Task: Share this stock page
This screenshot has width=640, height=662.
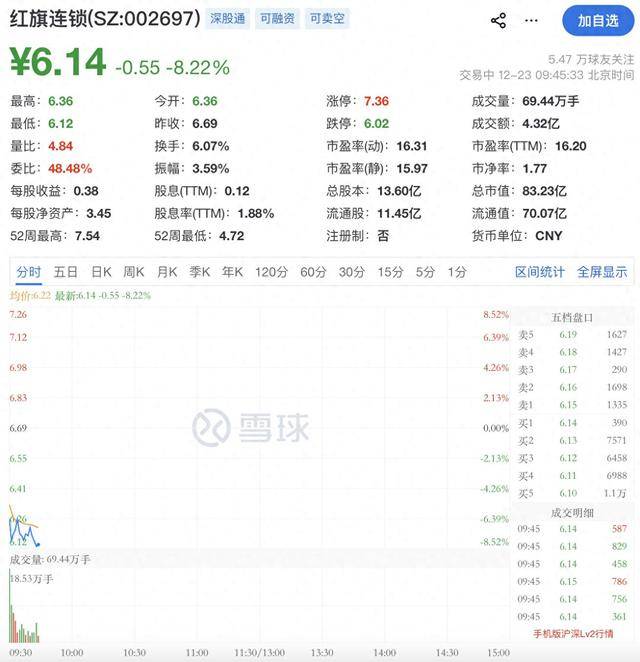Action: [x=499, y=20]
